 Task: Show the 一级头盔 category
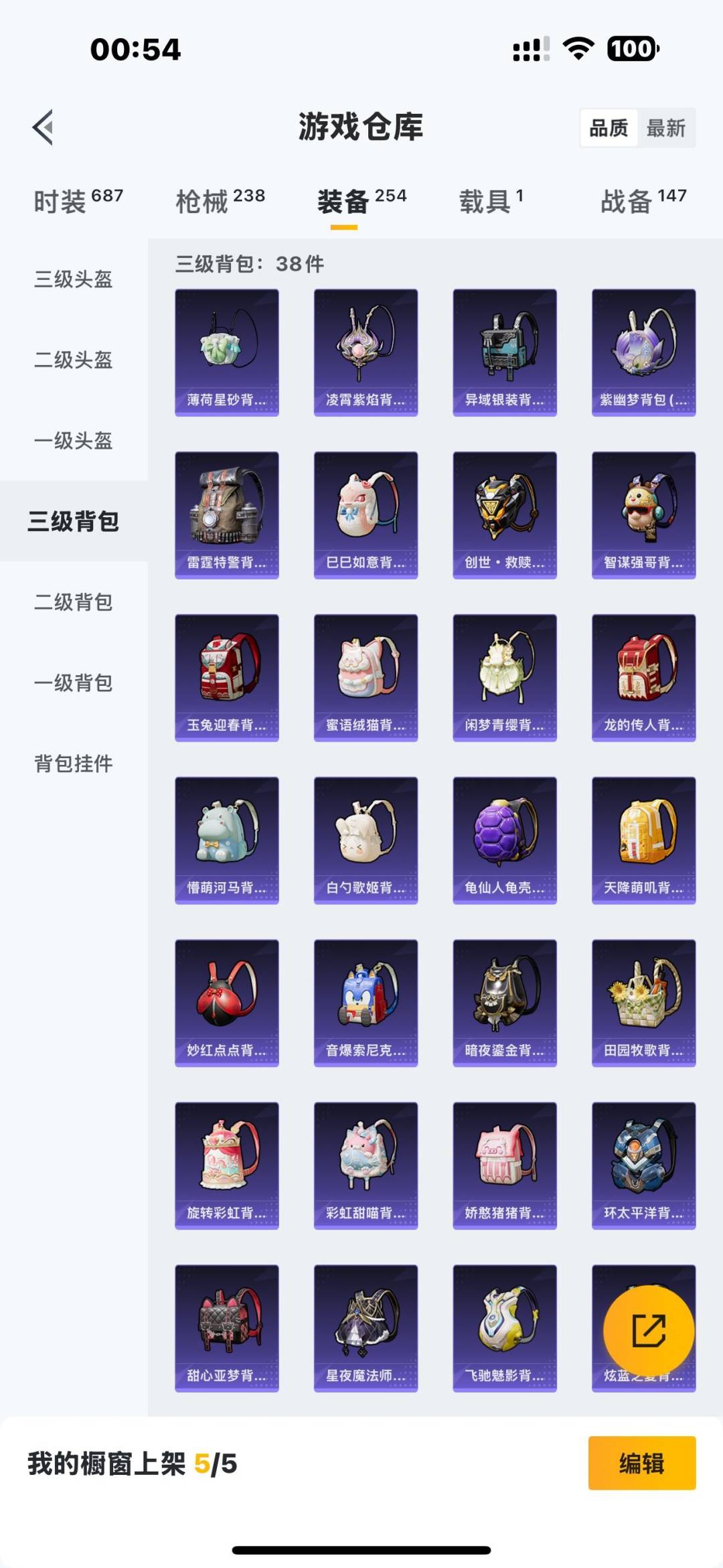tap(74, 441)
